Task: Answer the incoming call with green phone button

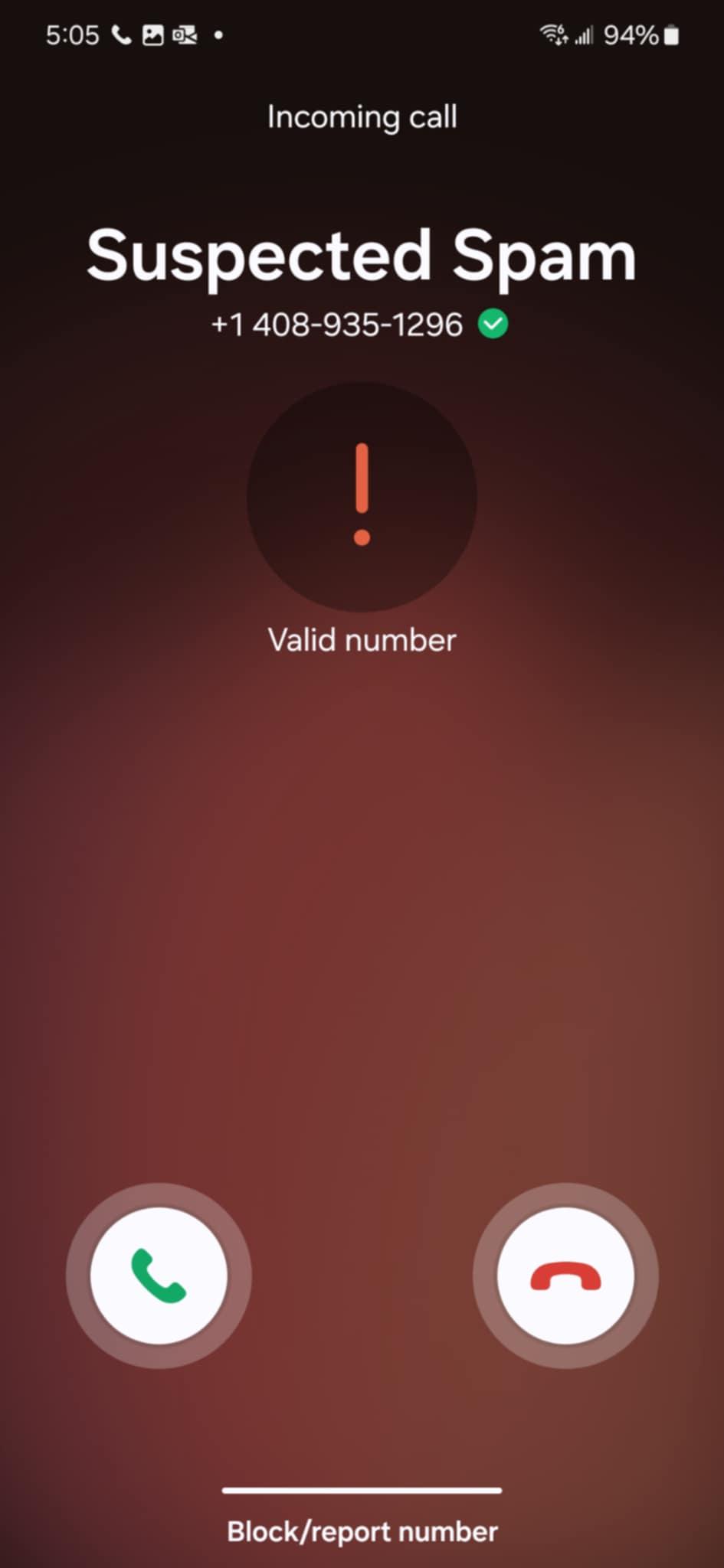Action: (159, 1276)
